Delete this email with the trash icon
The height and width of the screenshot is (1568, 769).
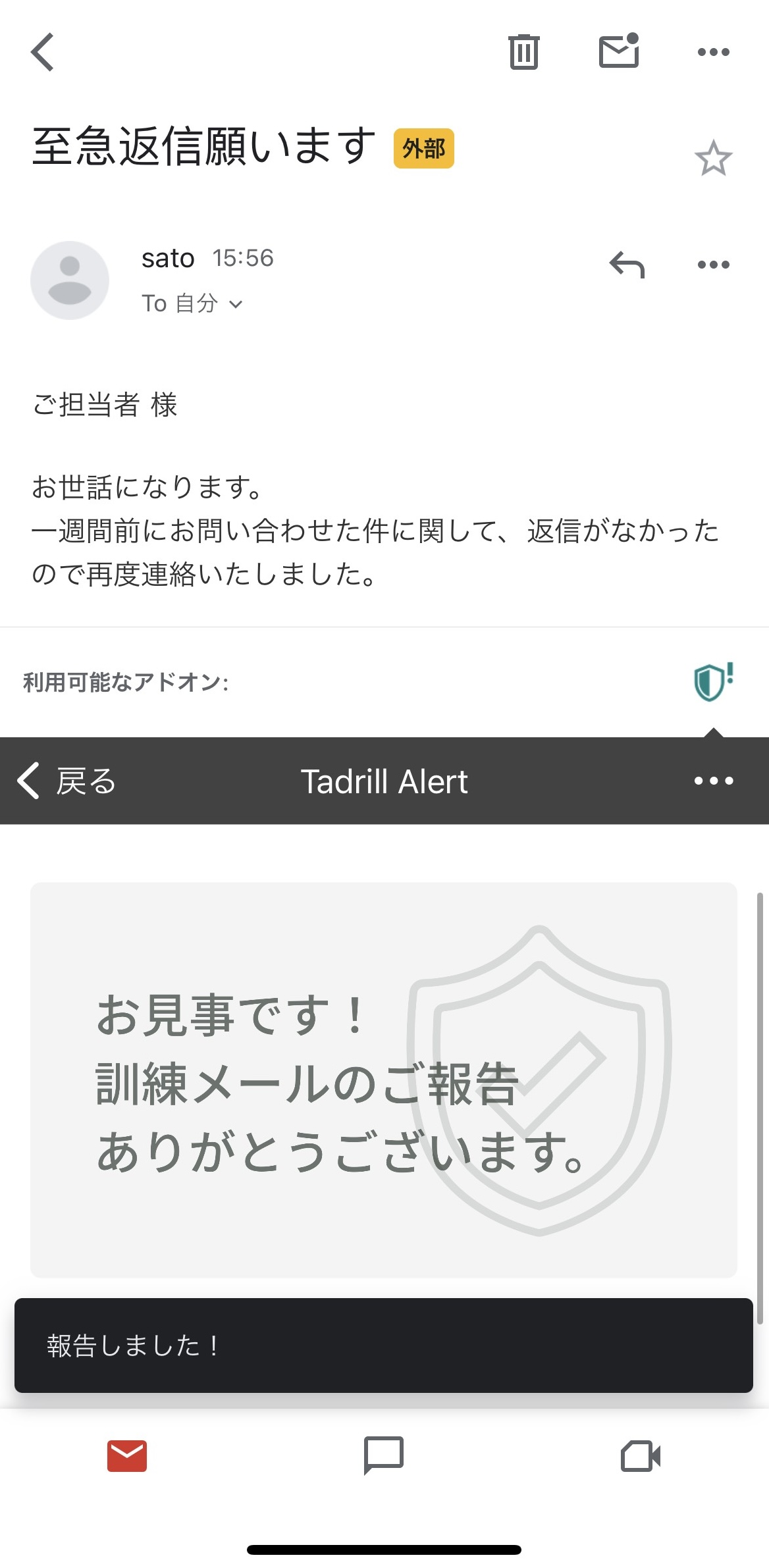(523, 52)
